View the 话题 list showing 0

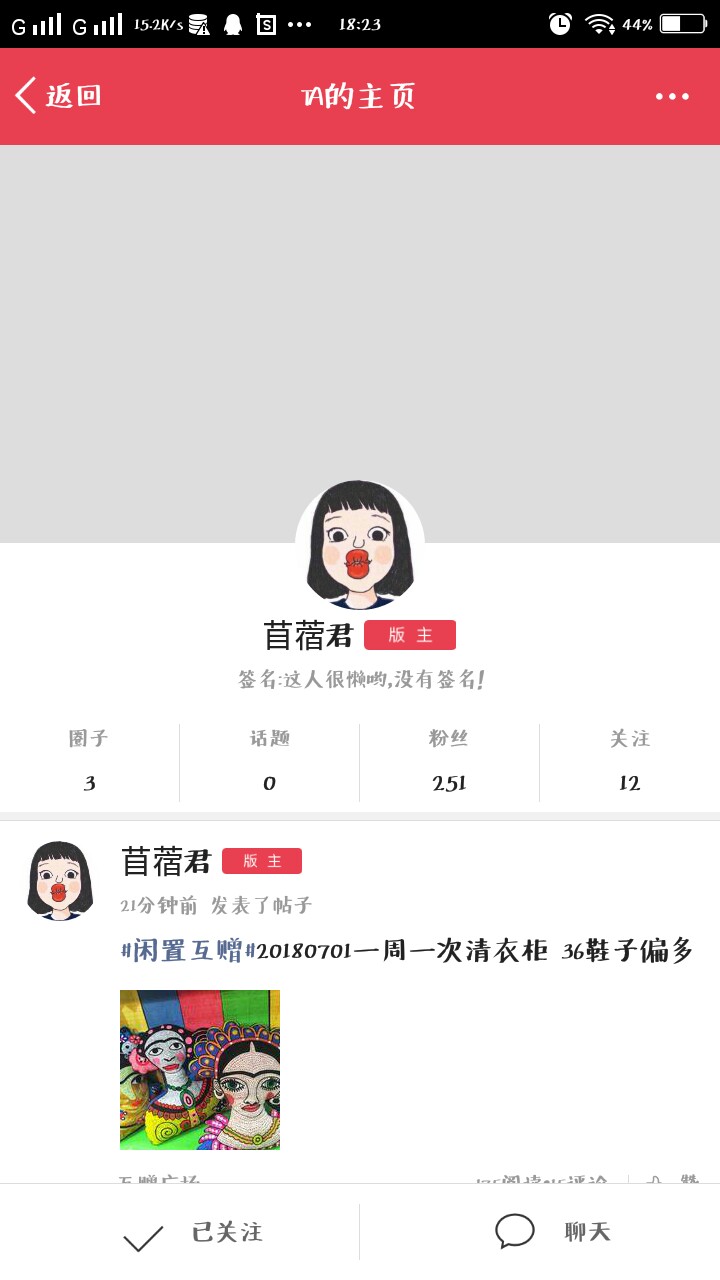tap(269, 761)
